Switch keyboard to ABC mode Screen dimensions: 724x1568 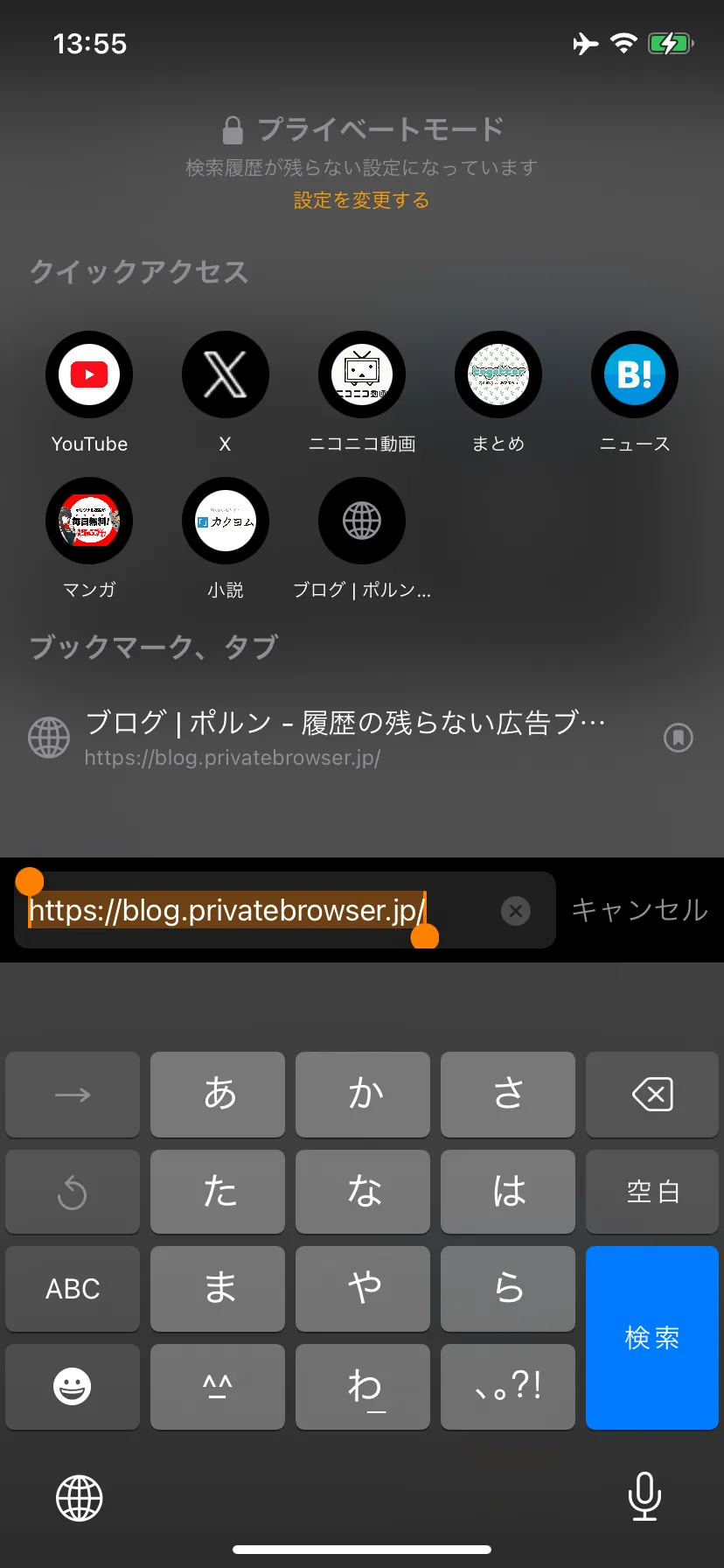(73, 1289)
